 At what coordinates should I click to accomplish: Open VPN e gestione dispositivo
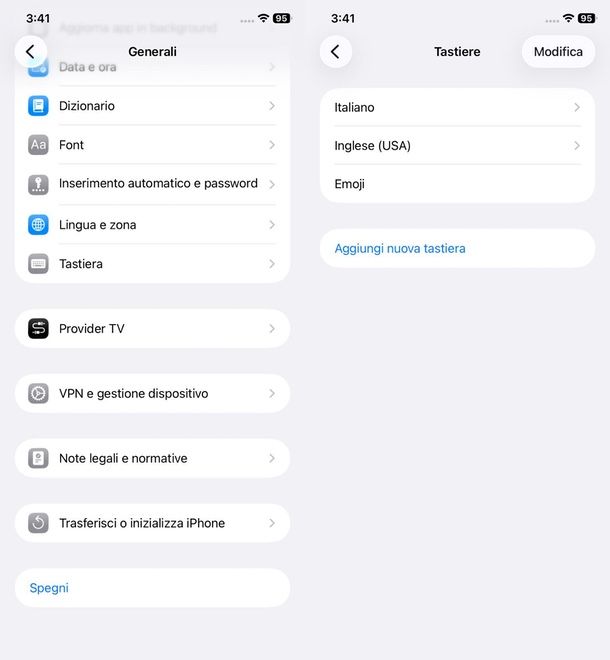pyautogui.click(x=152, y=394)
